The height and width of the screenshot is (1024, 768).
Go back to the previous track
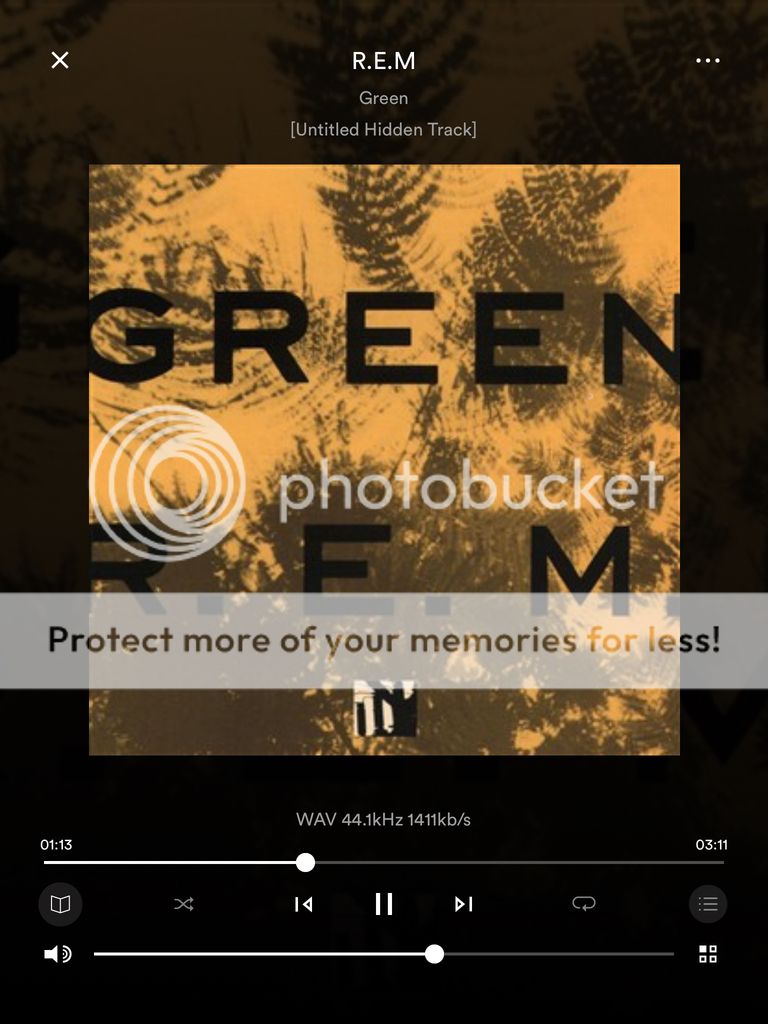(x=304, y=904)
